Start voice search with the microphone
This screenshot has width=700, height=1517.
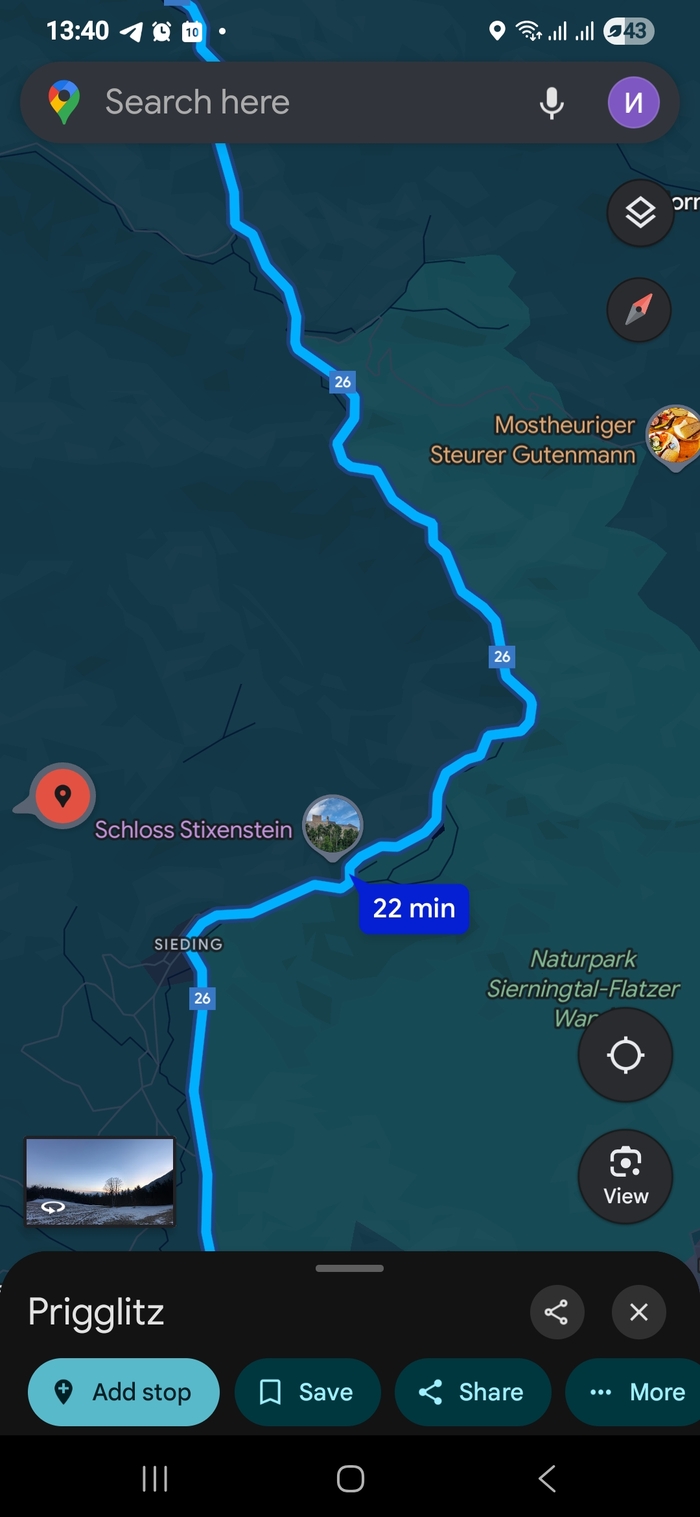(551, 103)
